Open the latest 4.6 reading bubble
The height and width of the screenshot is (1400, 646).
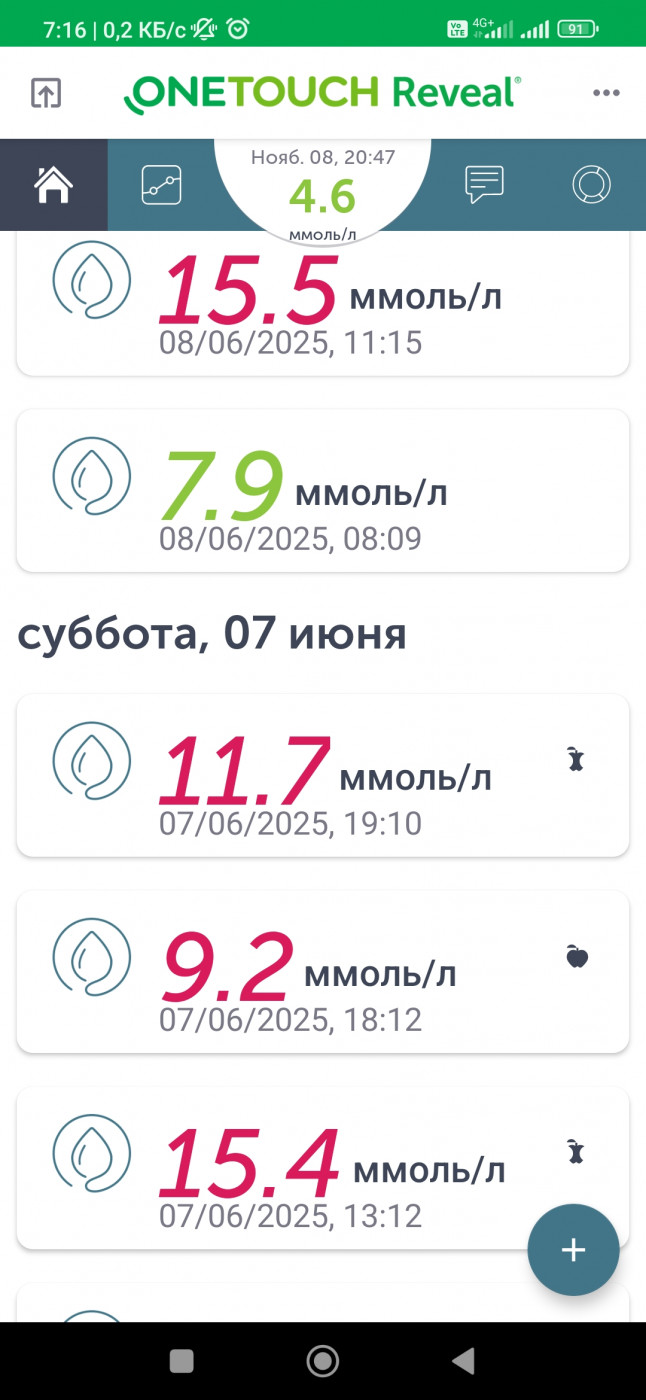323,190
